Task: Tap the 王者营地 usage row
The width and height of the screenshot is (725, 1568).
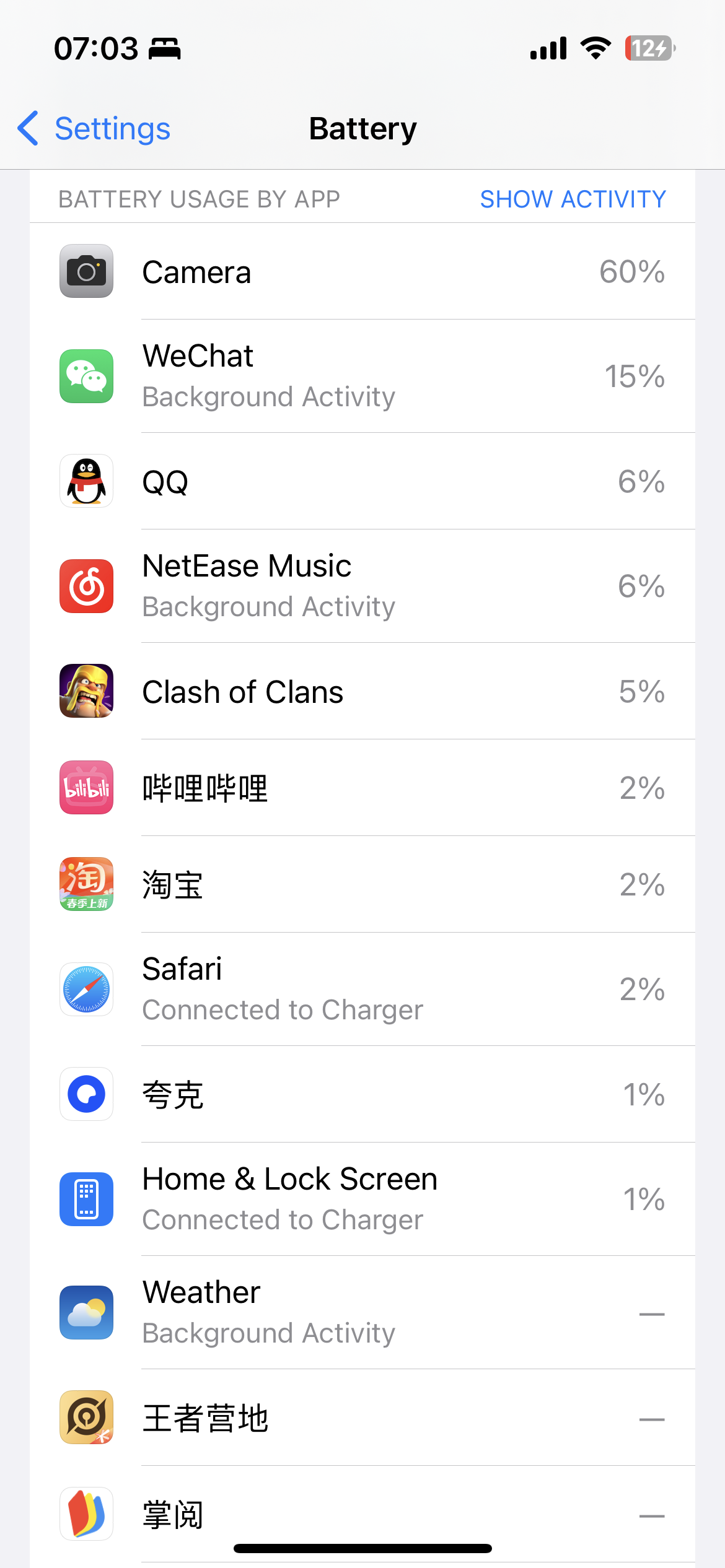Action: tap(362, 1418)
